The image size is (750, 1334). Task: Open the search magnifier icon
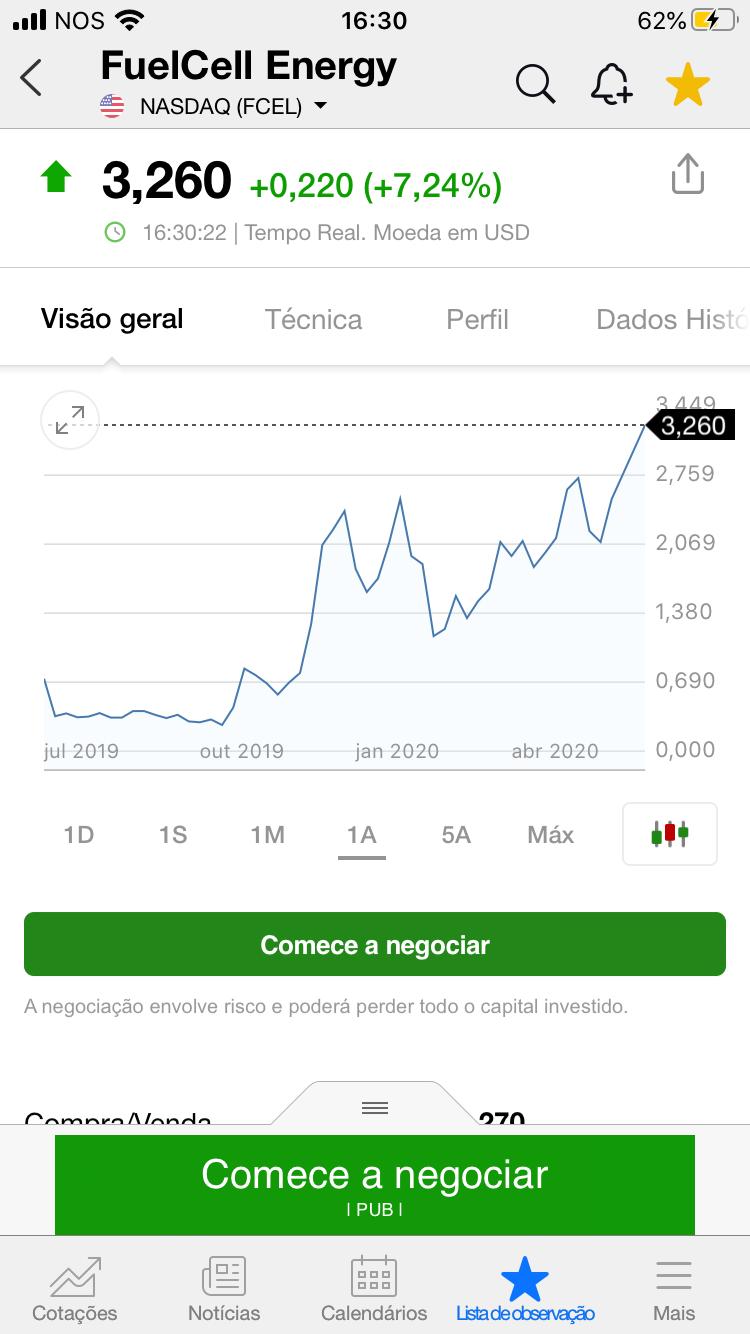pos(535,84)
